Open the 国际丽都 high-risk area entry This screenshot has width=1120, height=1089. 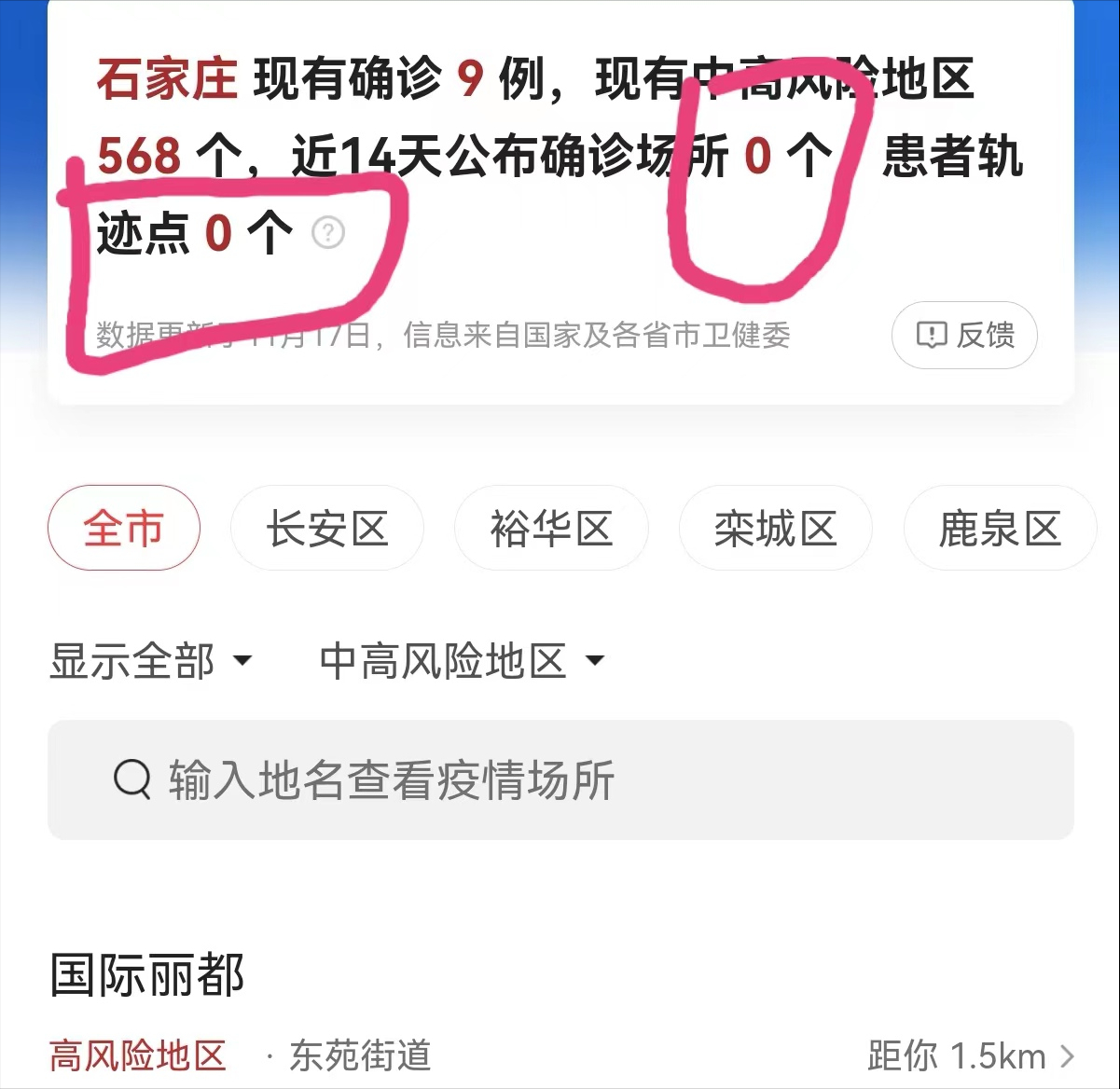tap(560, 1016)
